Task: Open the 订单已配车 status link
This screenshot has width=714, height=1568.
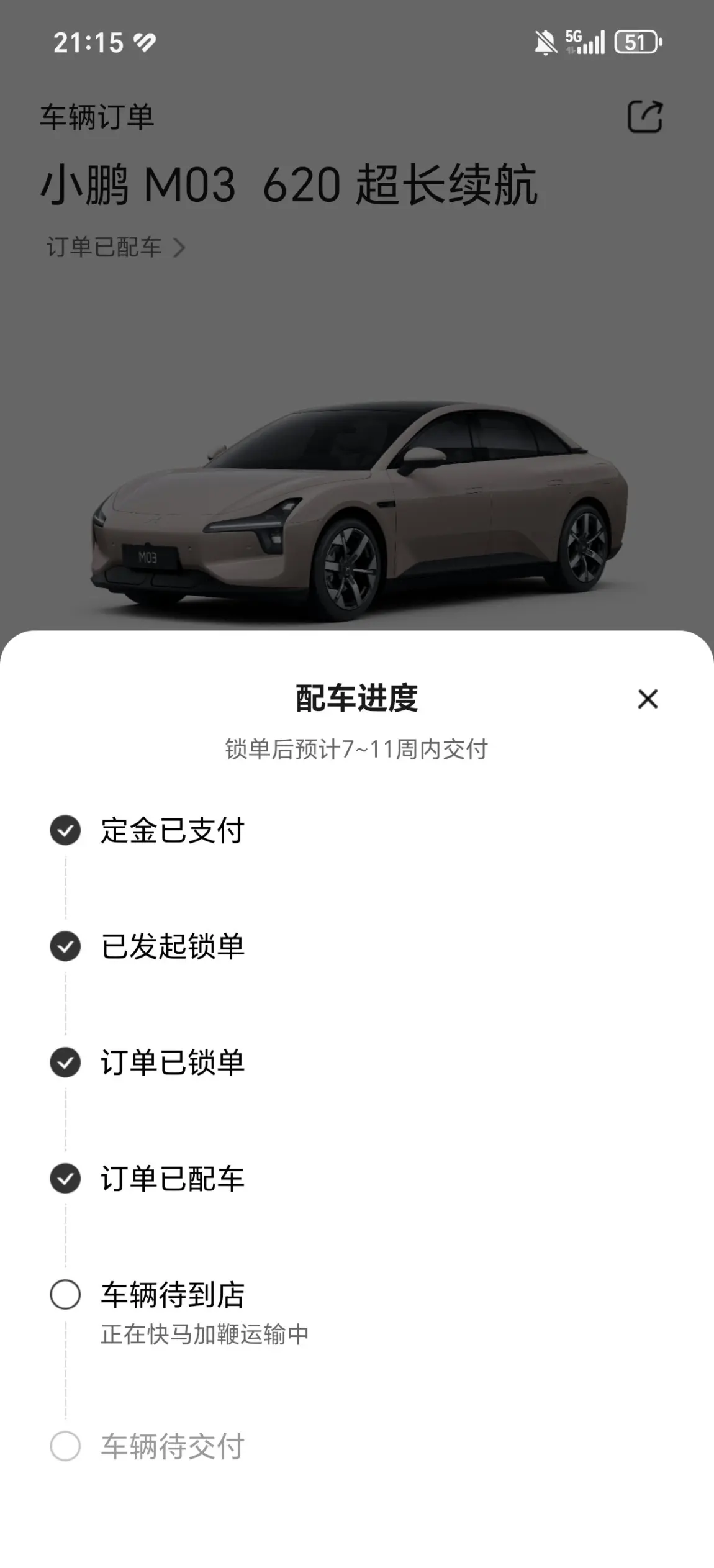Action: point(116,247)
